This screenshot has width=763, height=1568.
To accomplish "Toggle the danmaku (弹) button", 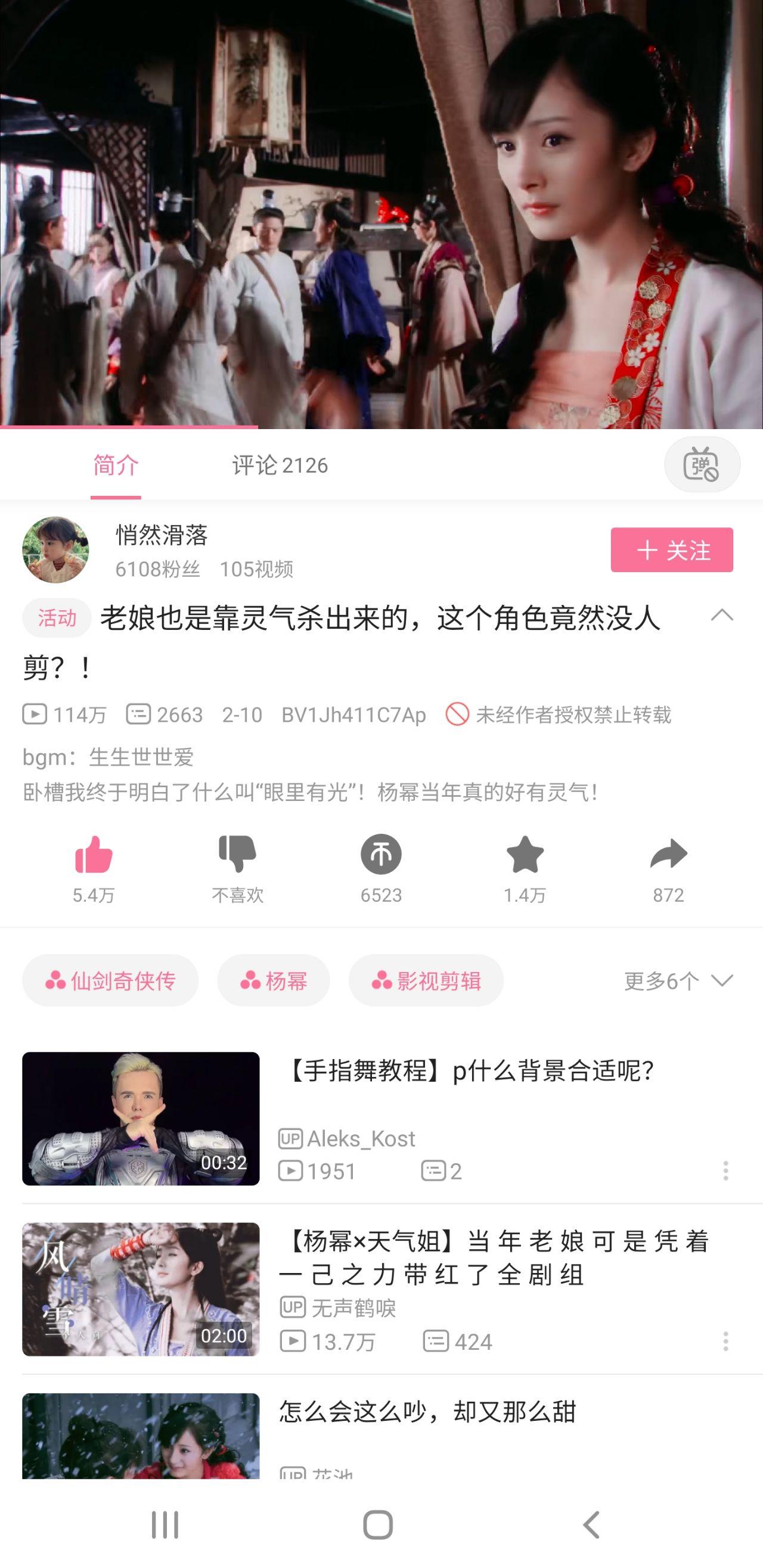I will pyautogui.click(x=702, y=464).
